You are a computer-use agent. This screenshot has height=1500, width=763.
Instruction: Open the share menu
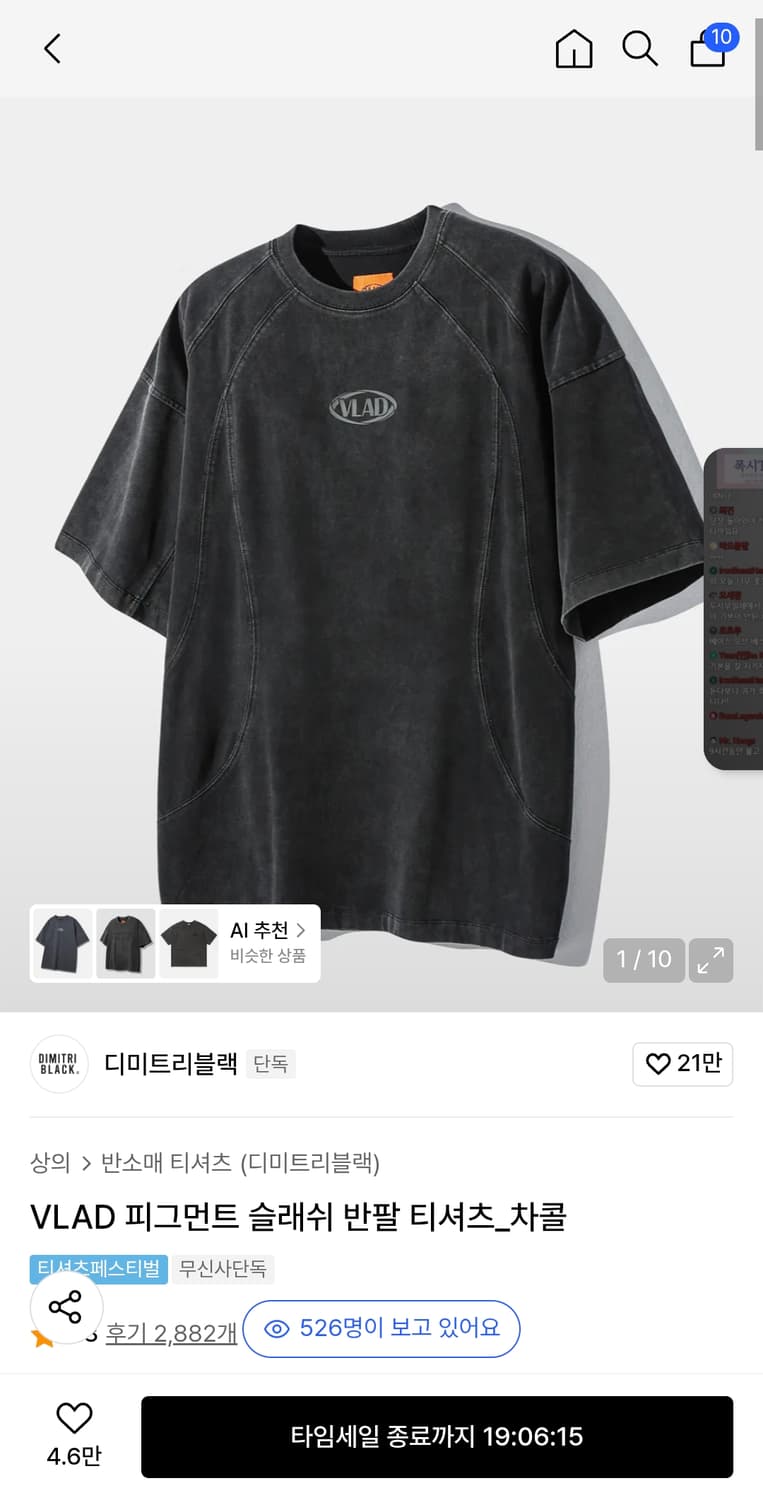coord(66,1307)
